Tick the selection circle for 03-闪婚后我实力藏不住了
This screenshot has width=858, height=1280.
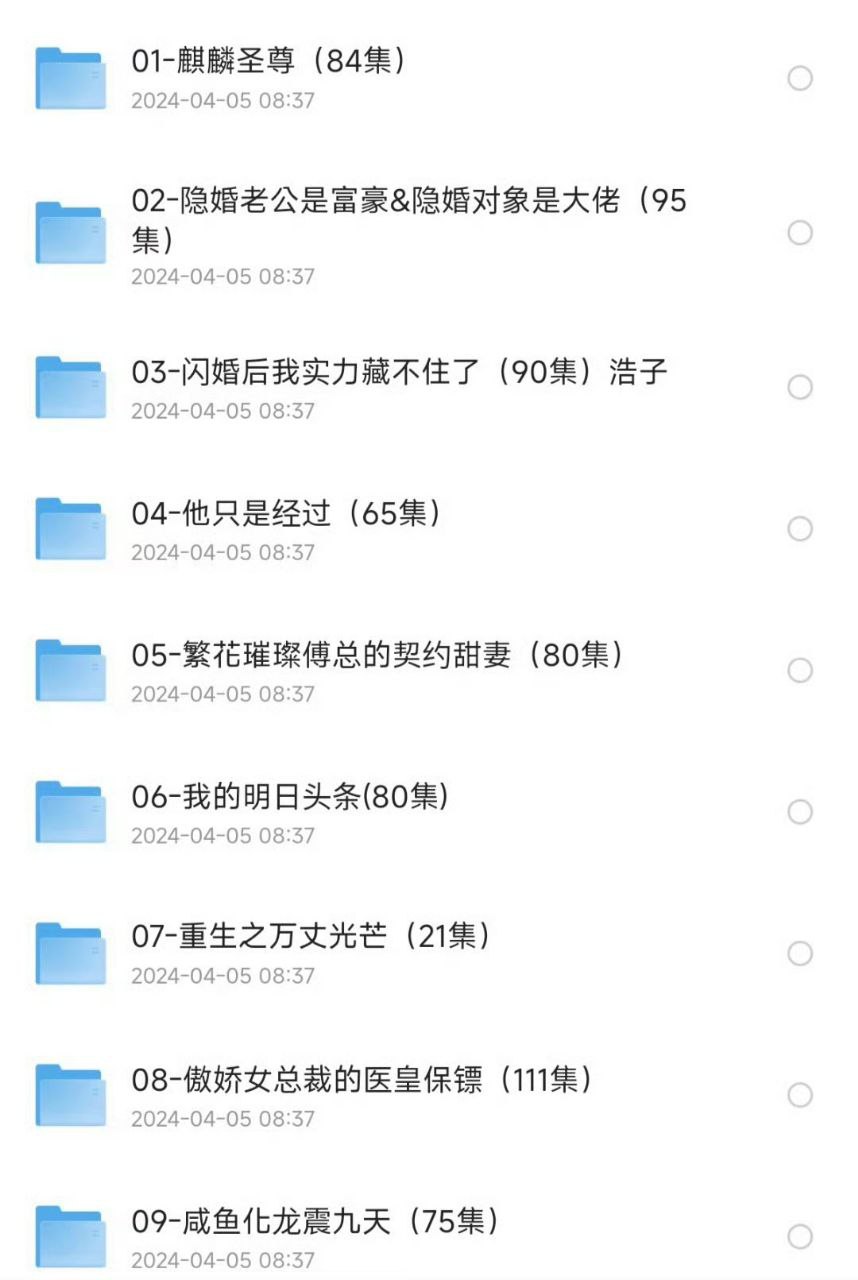coord(800,388)
